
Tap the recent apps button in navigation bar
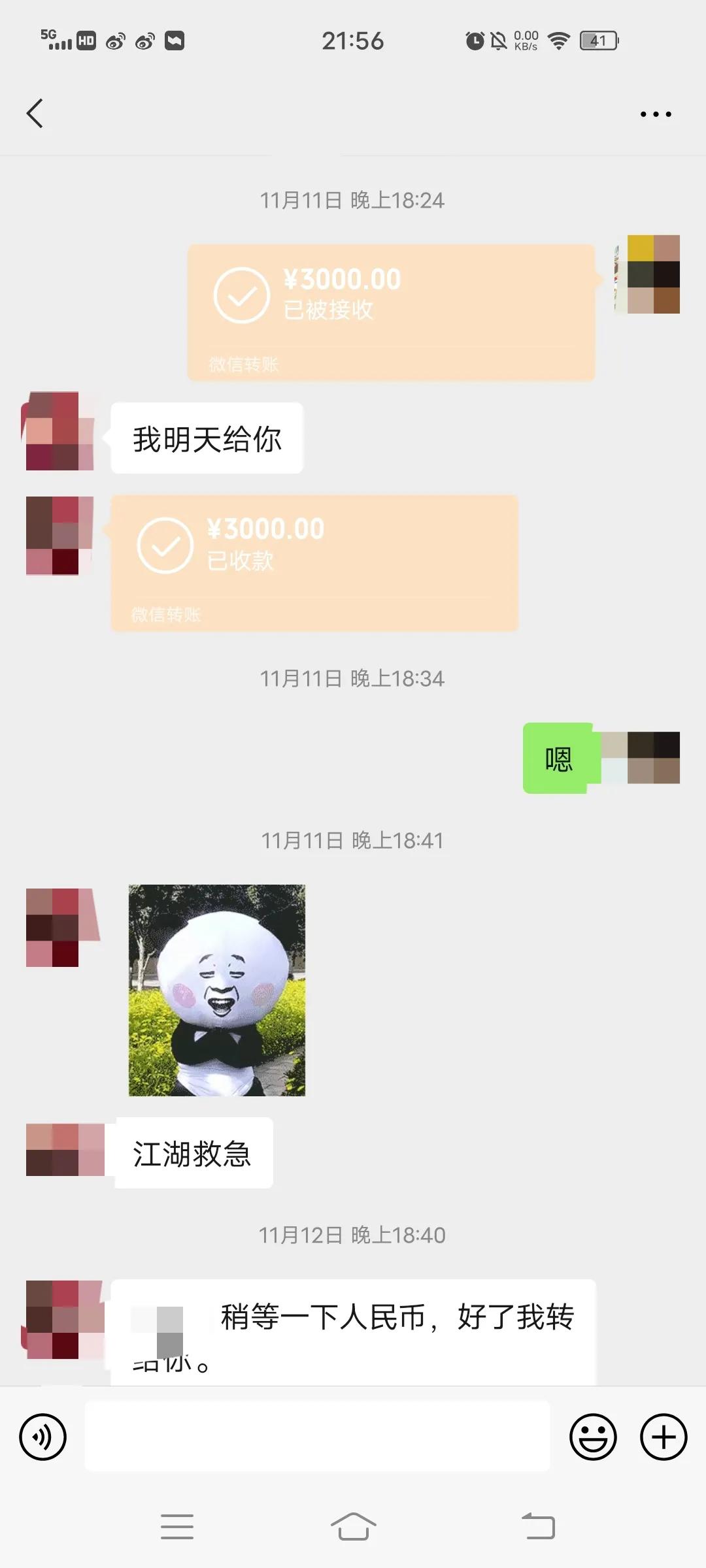pos(177,1526)
